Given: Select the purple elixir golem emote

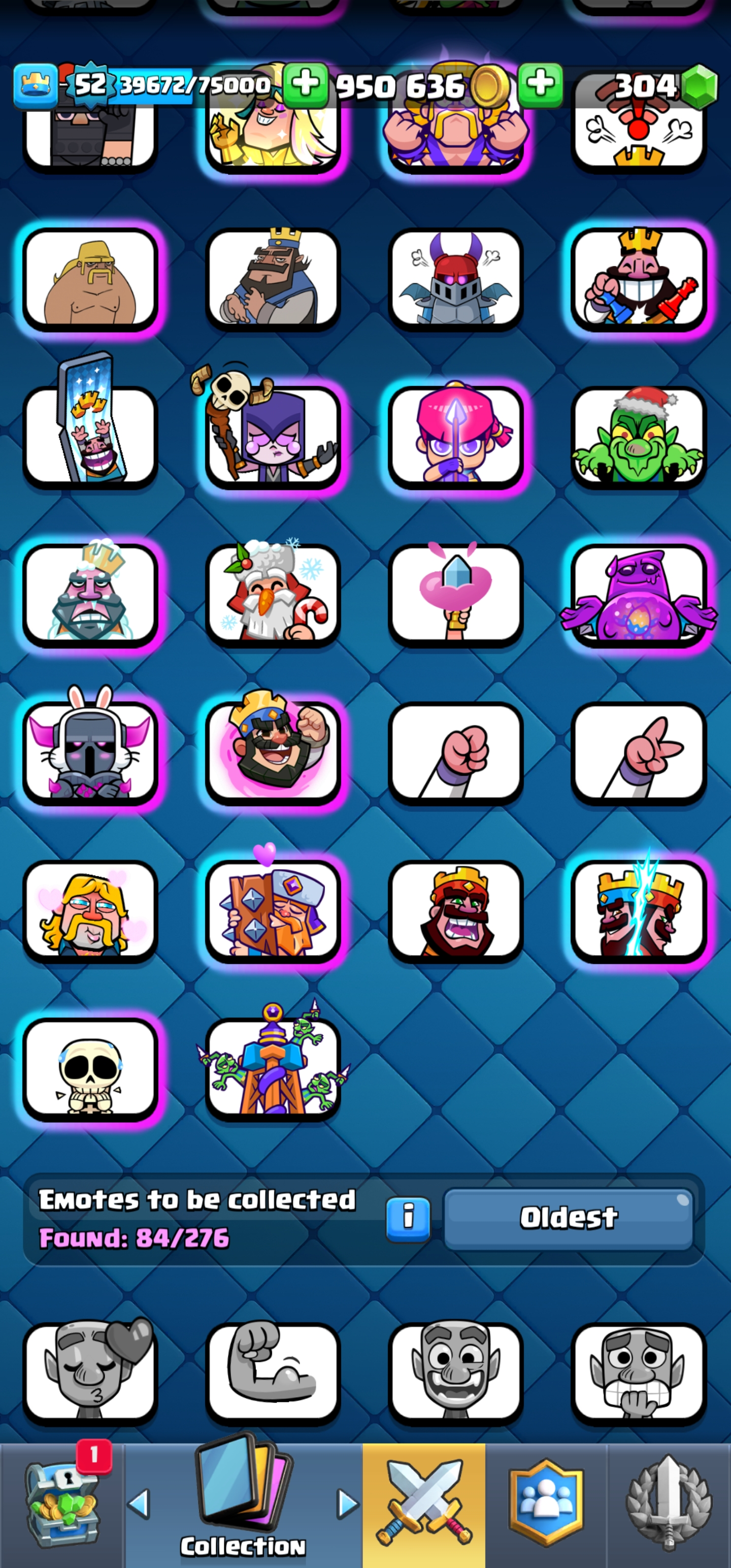Looking at the screenshot, I should click(638, 595).
